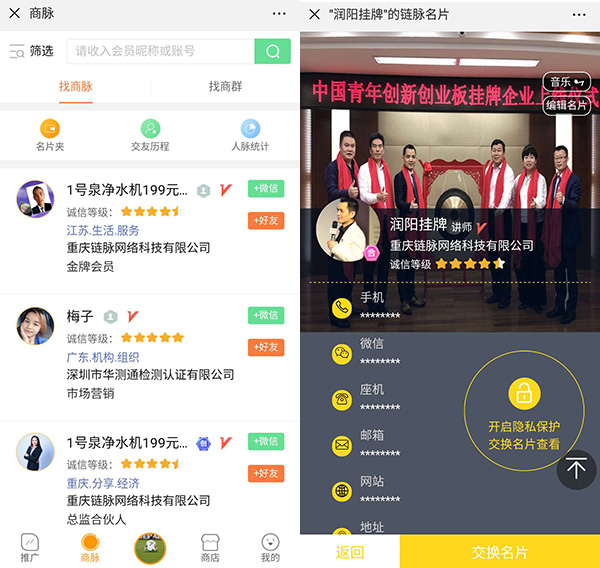Tap the yellow 交换名片 button

[500, 552]
